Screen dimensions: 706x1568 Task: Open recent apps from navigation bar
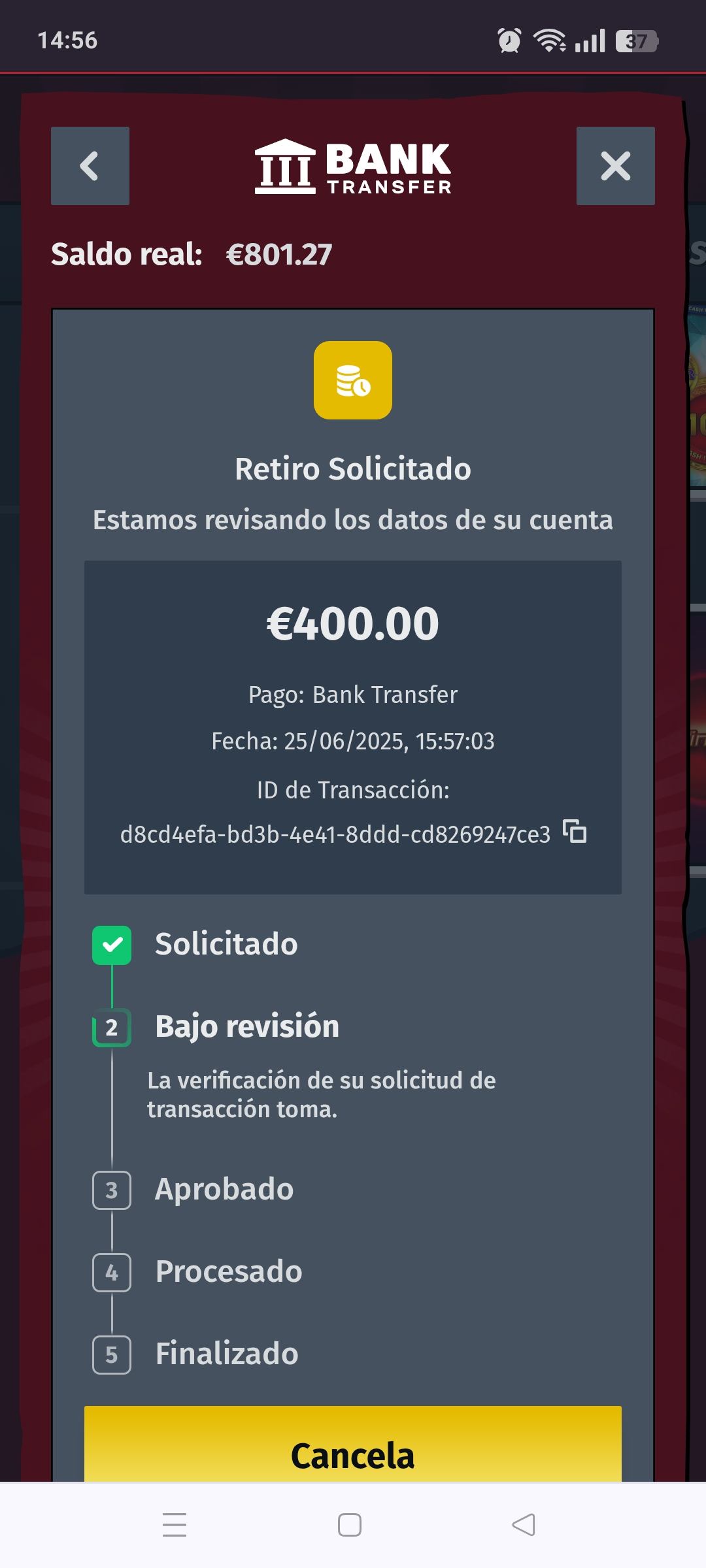coord(175,1524)
